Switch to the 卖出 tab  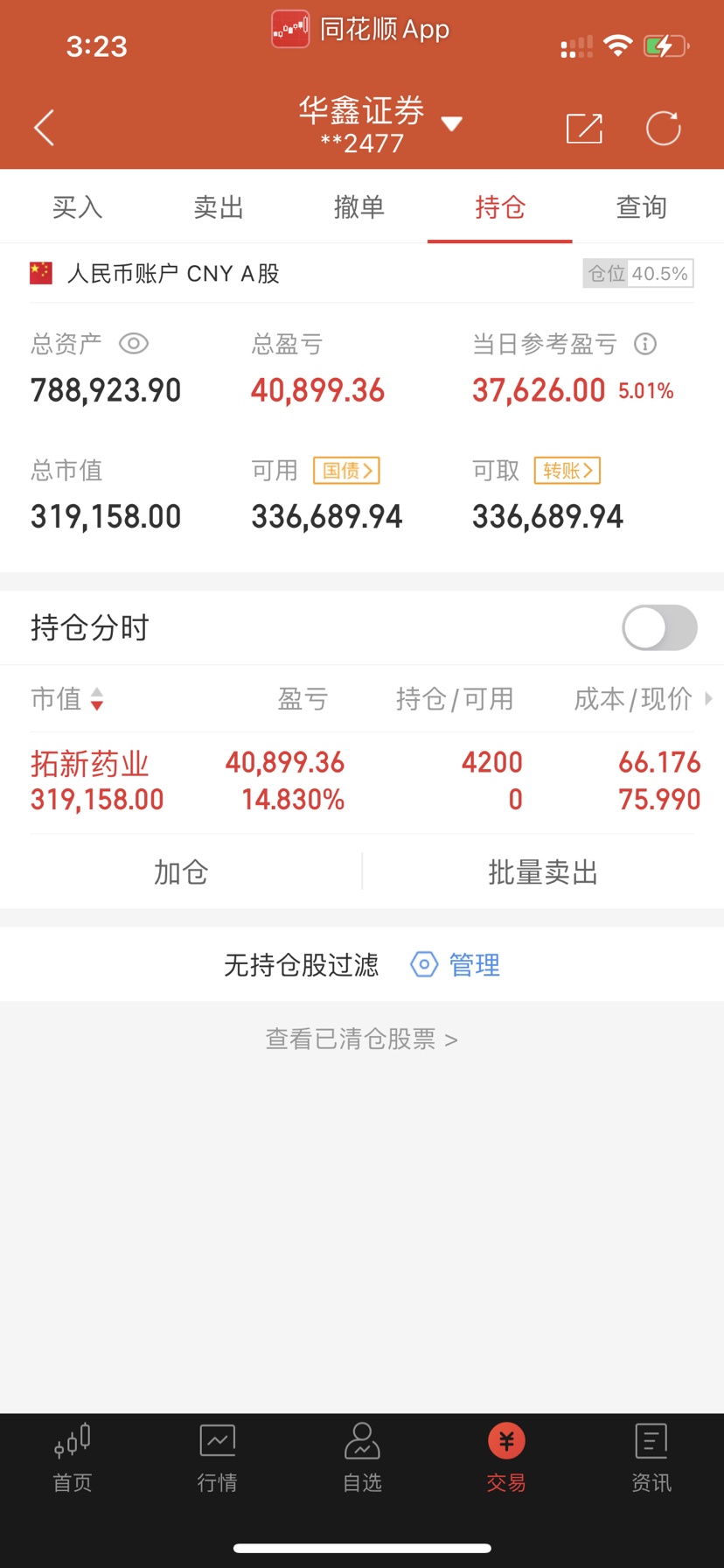click(x=219, y=207)
